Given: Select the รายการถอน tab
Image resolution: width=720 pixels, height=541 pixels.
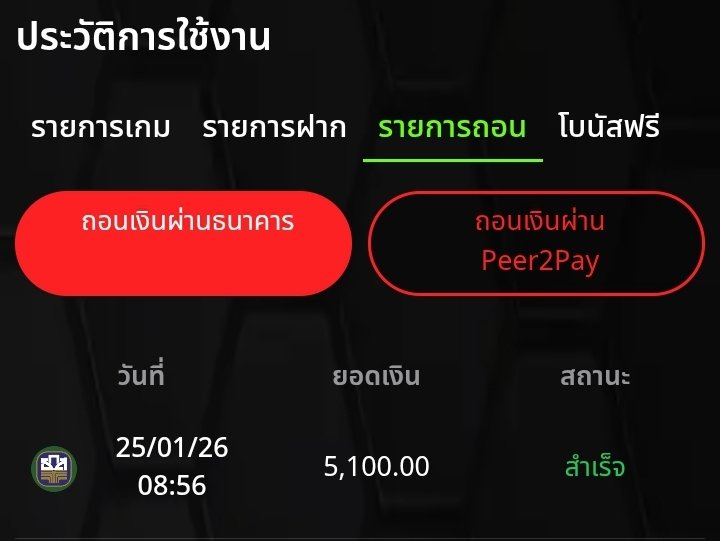Looking at the screenshot, I should click(x=452, y=128).
